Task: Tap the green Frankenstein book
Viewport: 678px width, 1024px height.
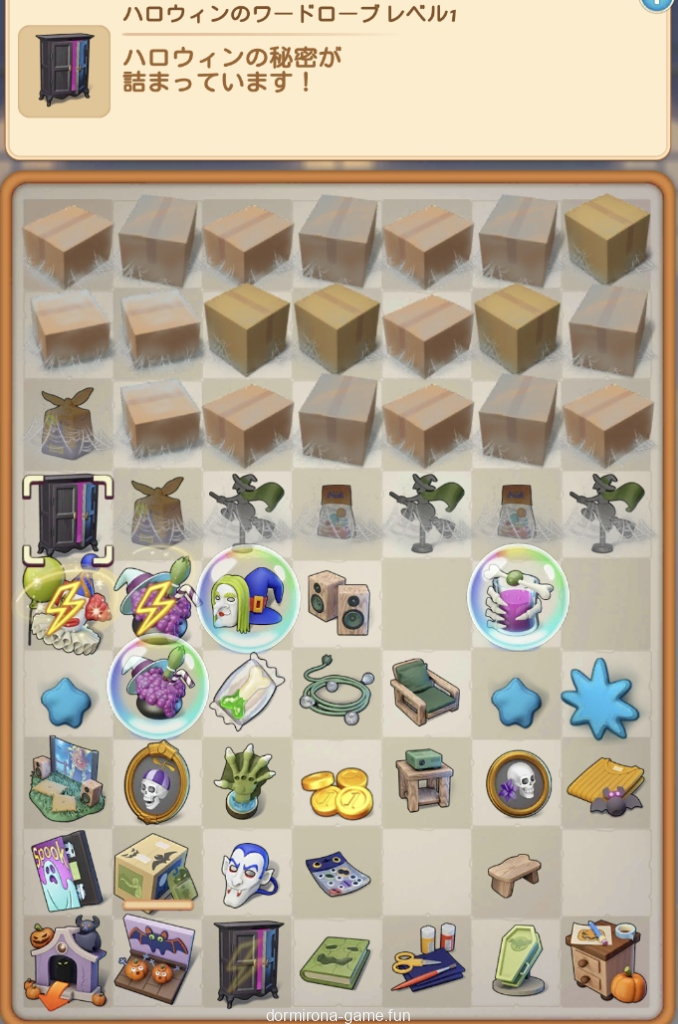Action: click(335, 962)
